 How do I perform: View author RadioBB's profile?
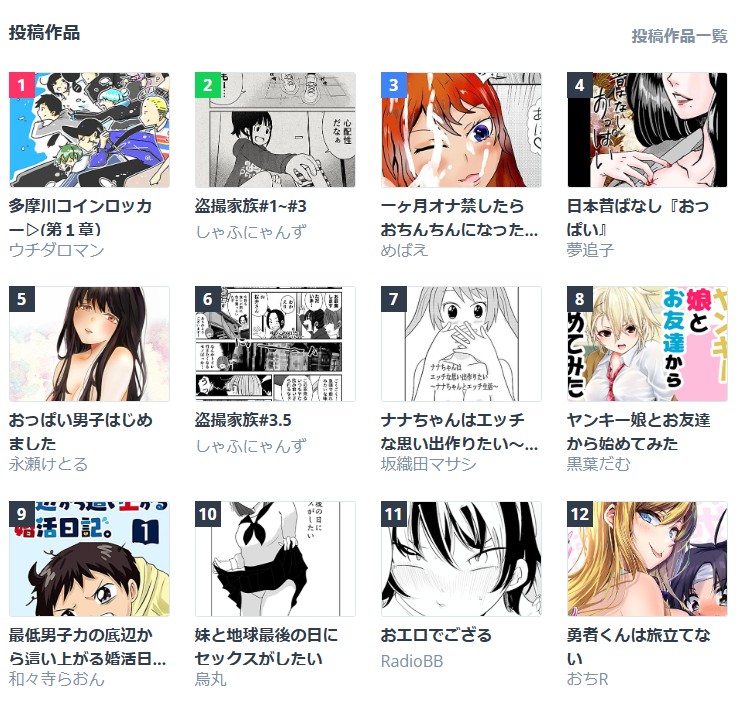pyautogui.click(x=412, y=661)
